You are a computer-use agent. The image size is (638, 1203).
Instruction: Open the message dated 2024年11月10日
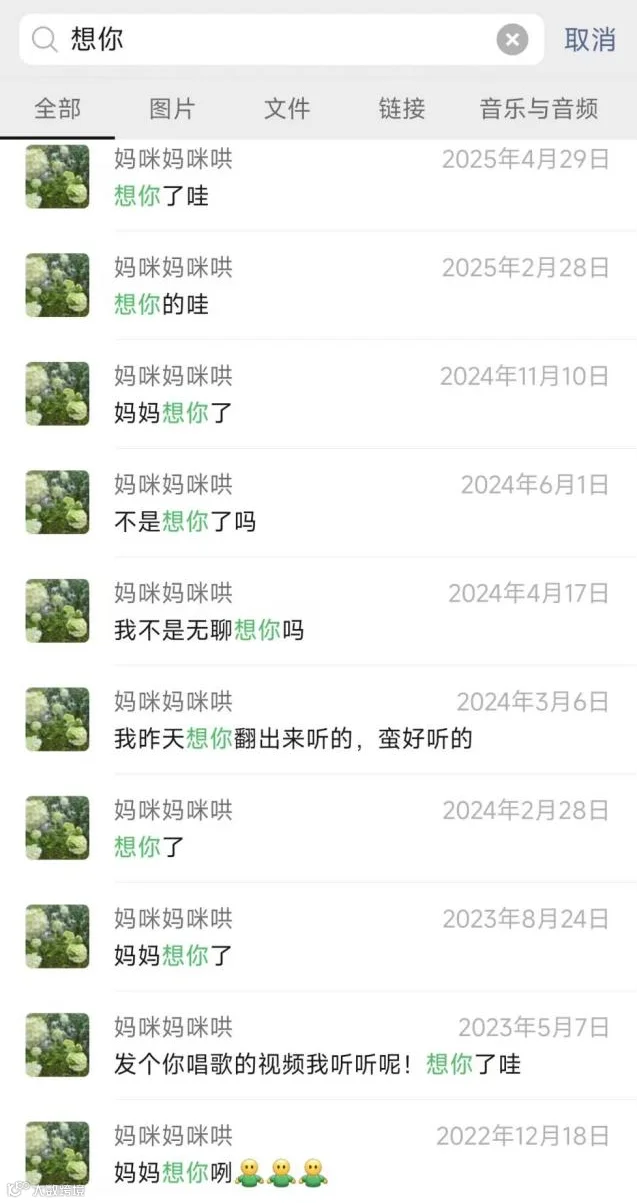point(319,394)
